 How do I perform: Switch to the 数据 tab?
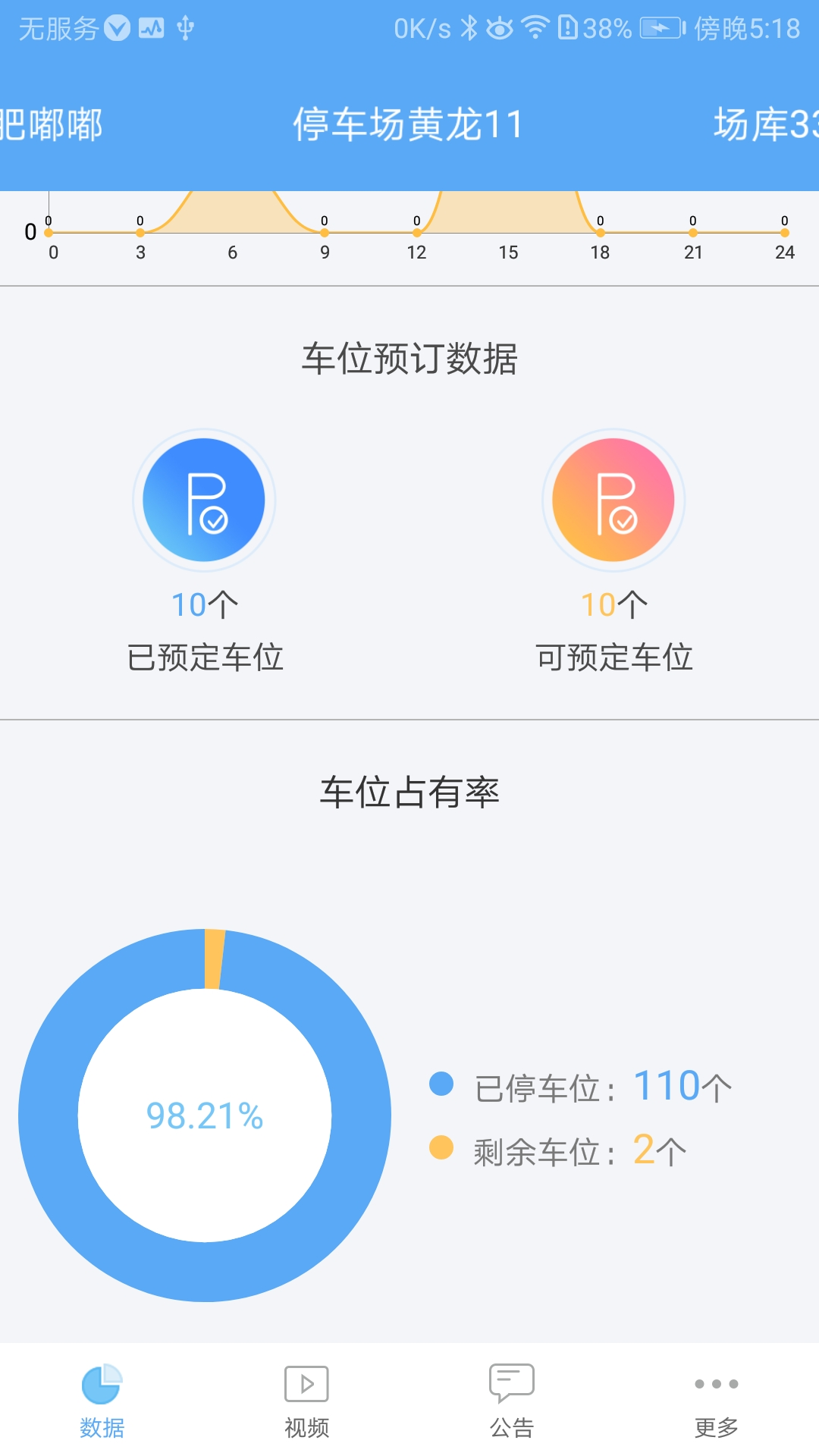pos(102,1400)
